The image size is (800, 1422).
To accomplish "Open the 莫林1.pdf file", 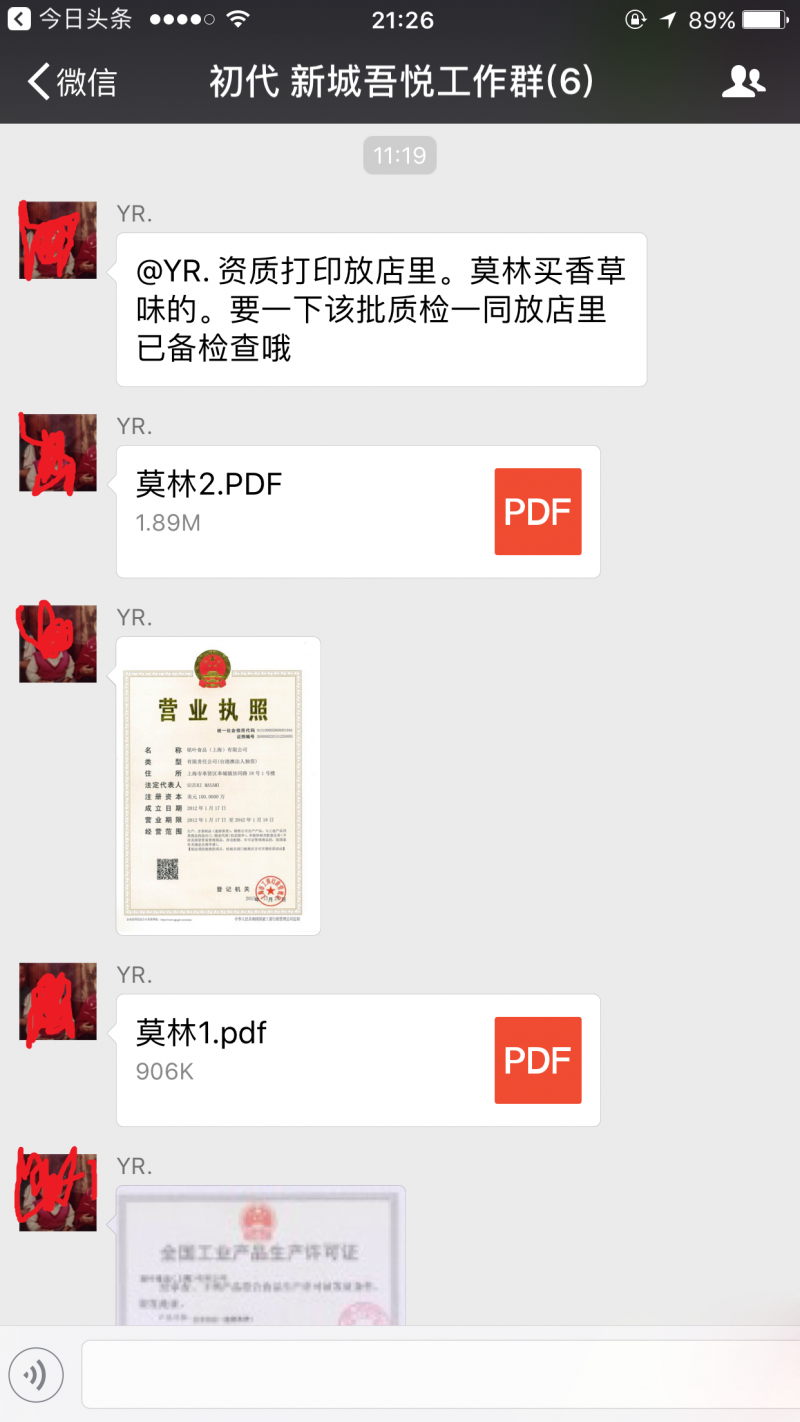I will click(x=358, y=1060).
